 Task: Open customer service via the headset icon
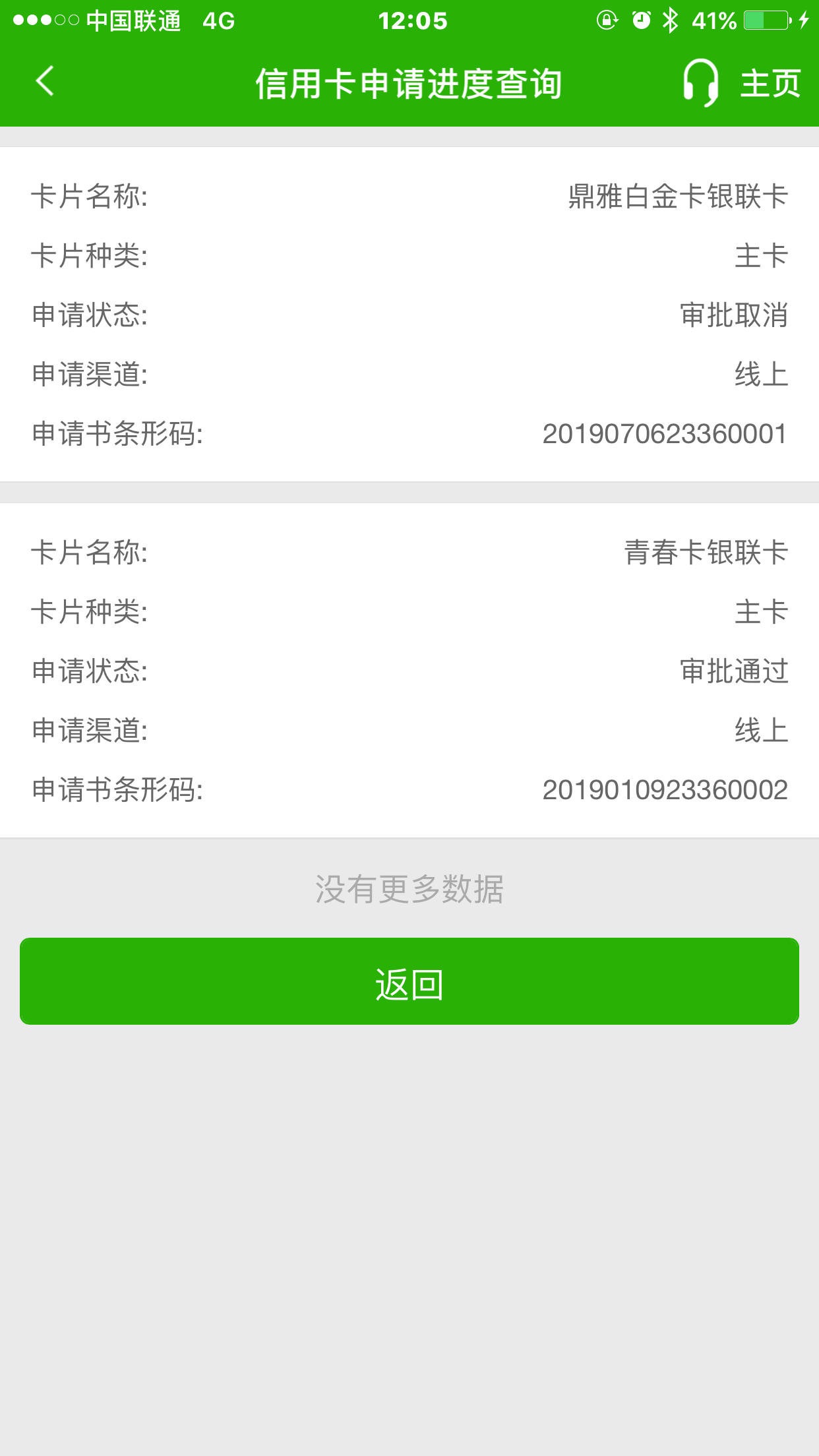[x=700, y=82]
